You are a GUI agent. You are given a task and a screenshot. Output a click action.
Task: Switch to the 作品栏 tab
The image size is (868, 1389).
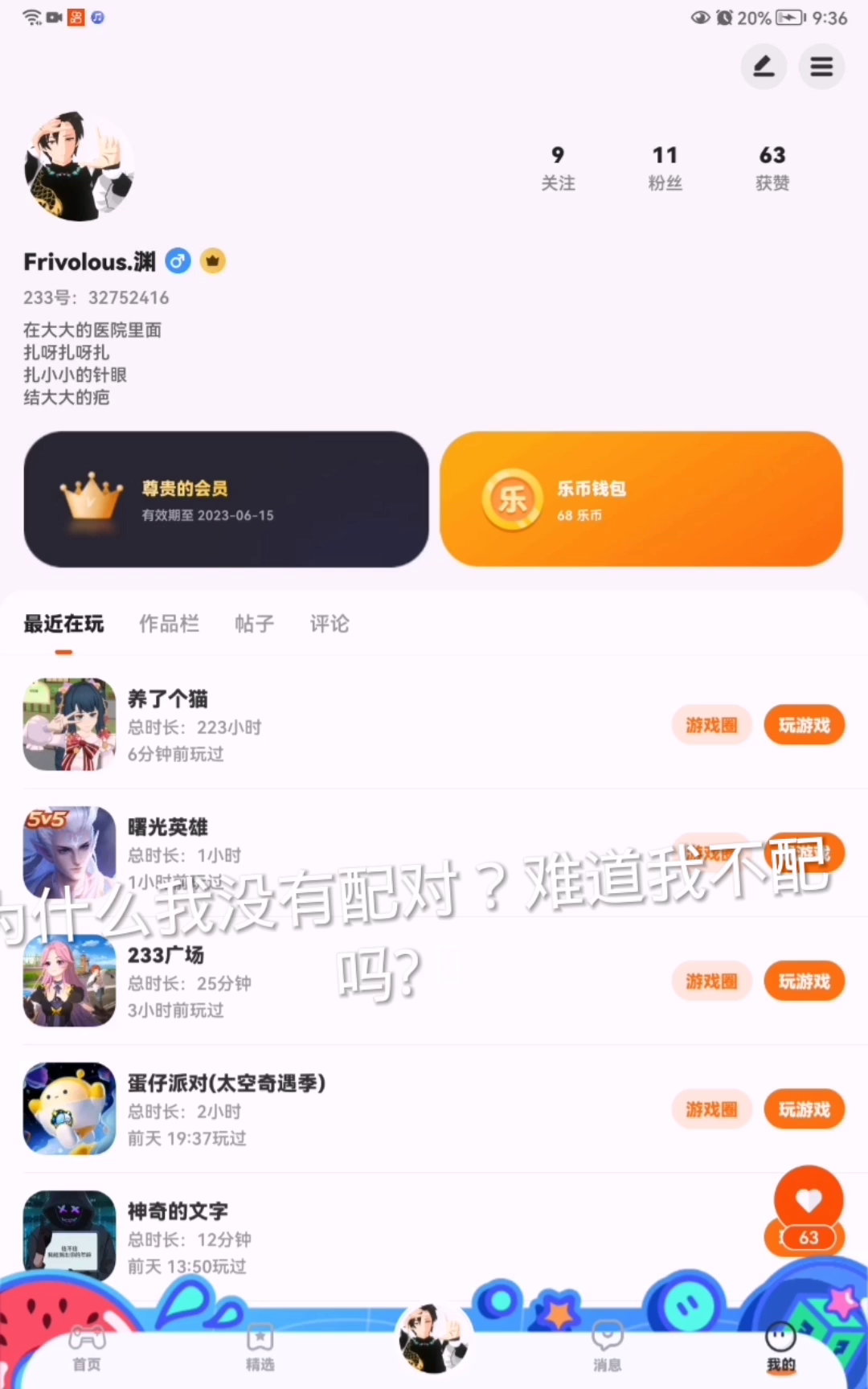169,624
